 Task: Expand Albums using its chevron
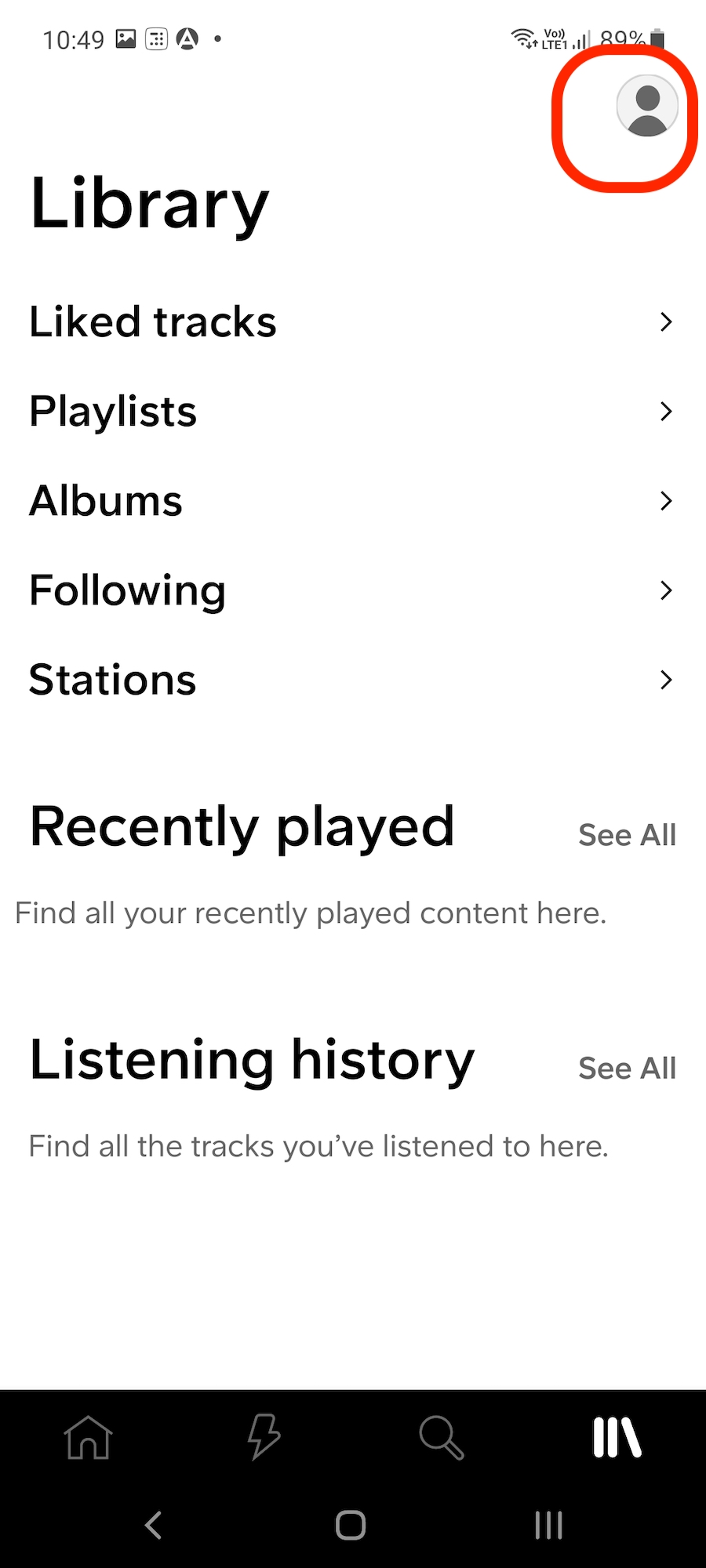click(666, 501)
